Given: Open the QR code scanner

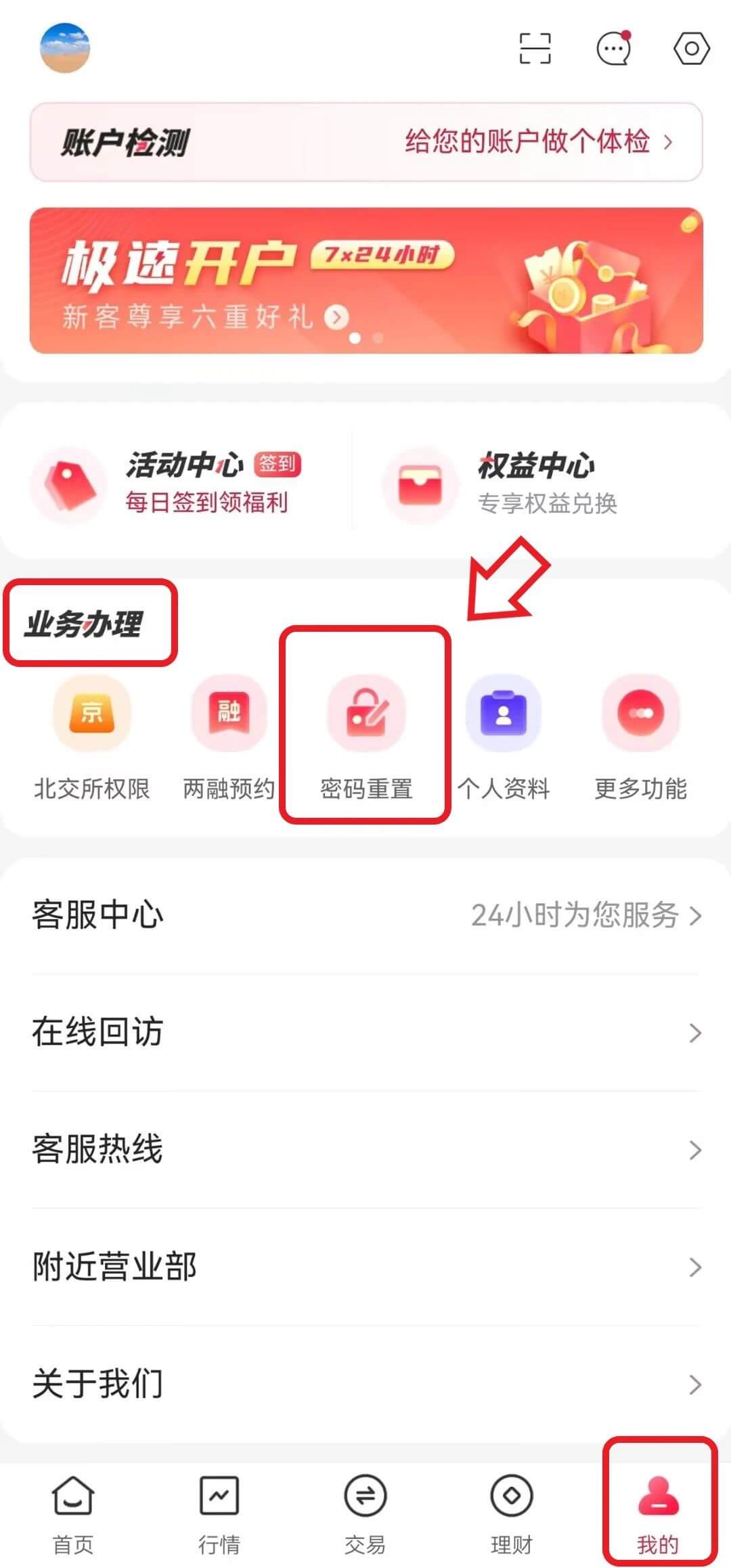Looking at the screenshot, I should coord(535,49).
